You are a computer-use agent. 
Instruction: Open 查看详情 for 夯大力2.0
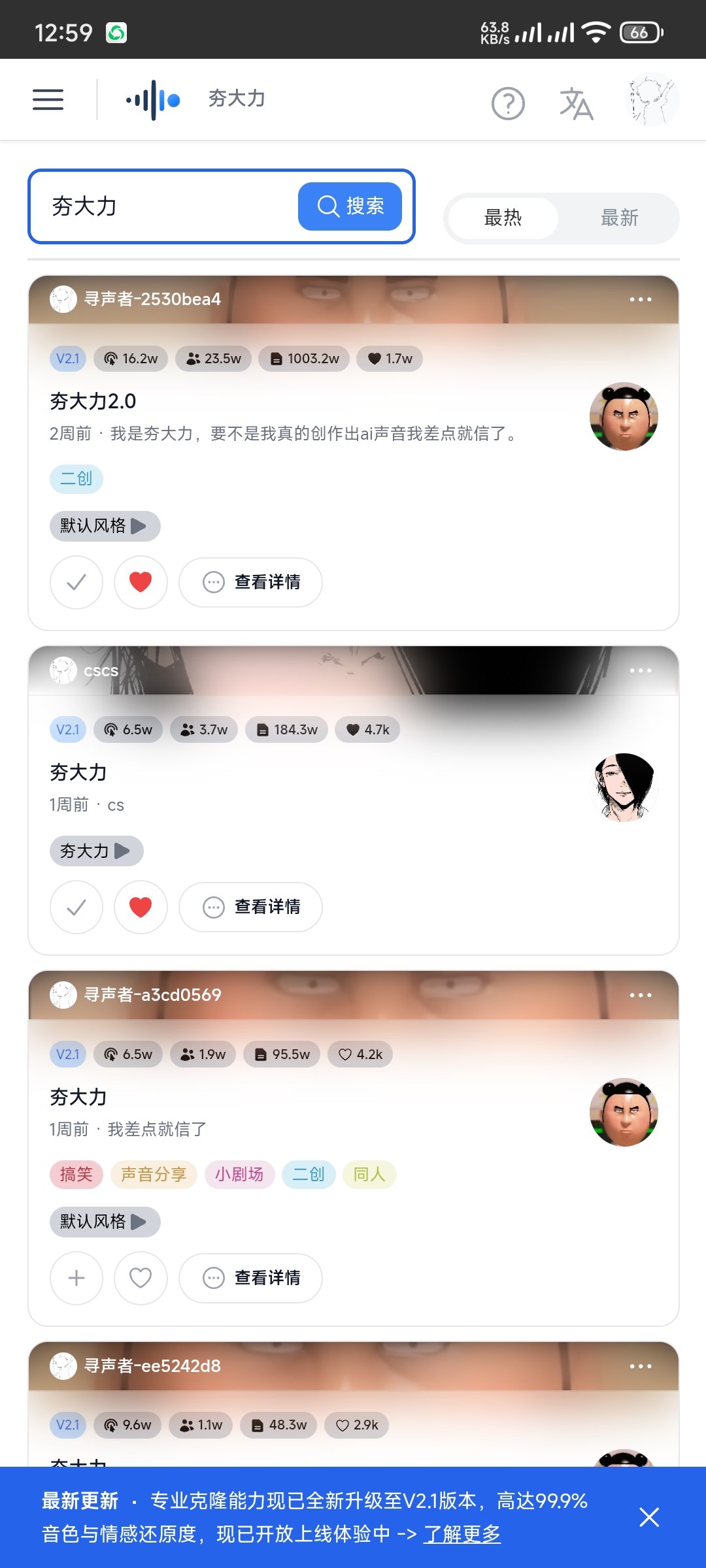250,582
